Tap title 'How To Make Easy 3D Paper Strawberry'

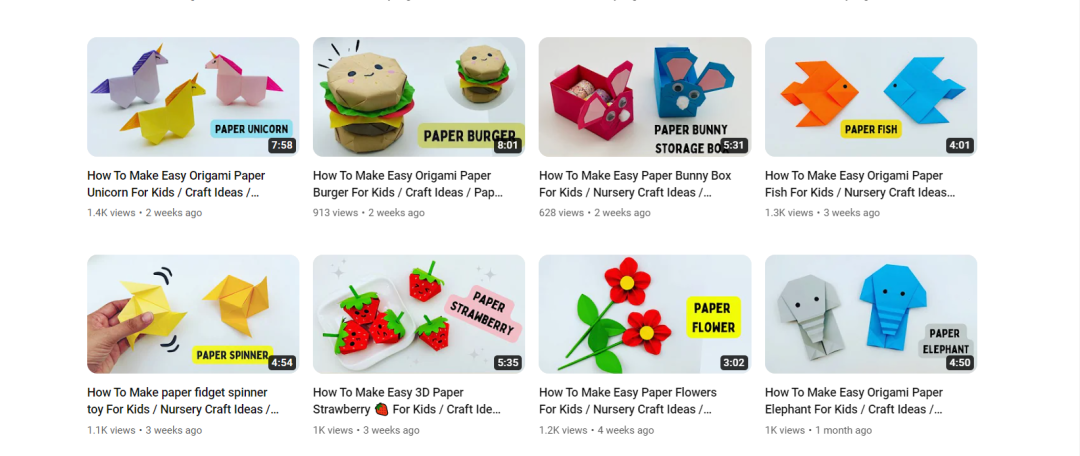(x=407, y=401)
